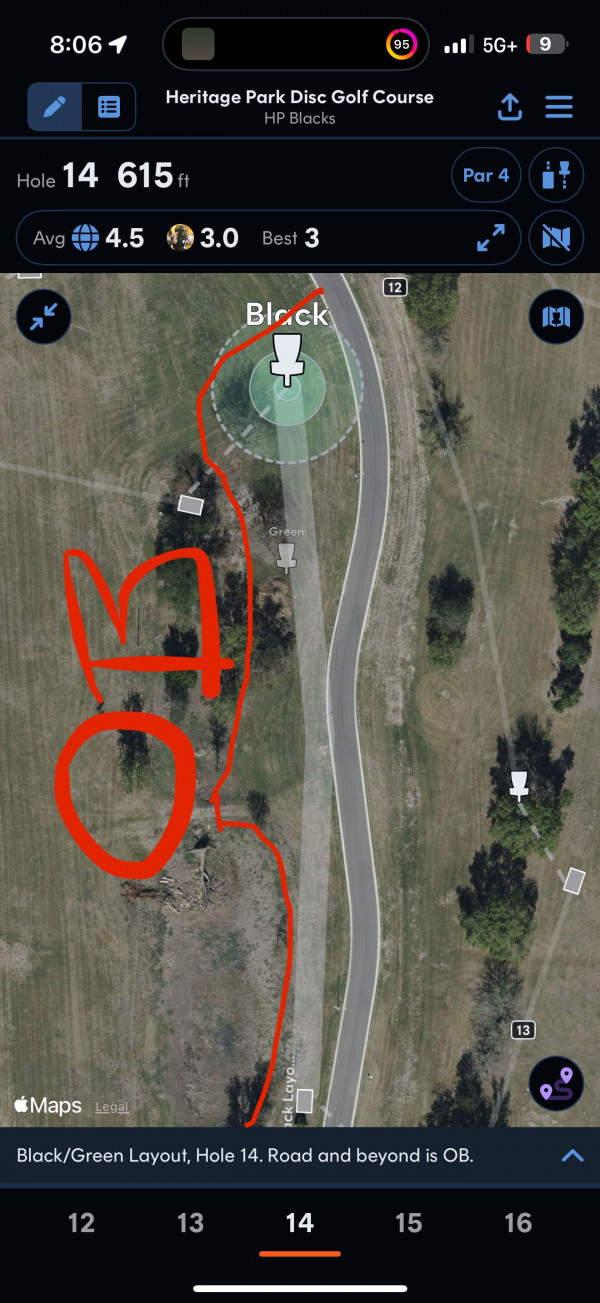
Task: Go to hole 12
Action: click(x=81, y=1222)
